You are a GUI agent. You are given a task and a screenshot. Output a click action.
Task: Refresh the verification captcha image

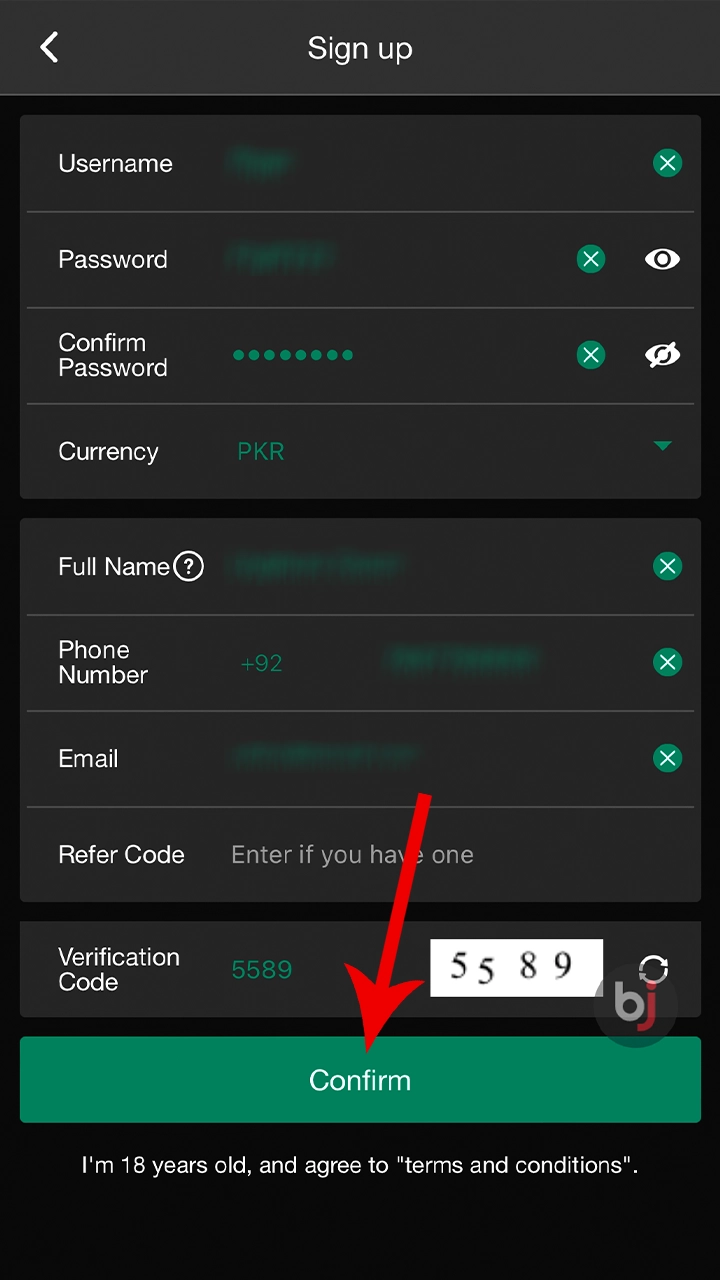653,968
